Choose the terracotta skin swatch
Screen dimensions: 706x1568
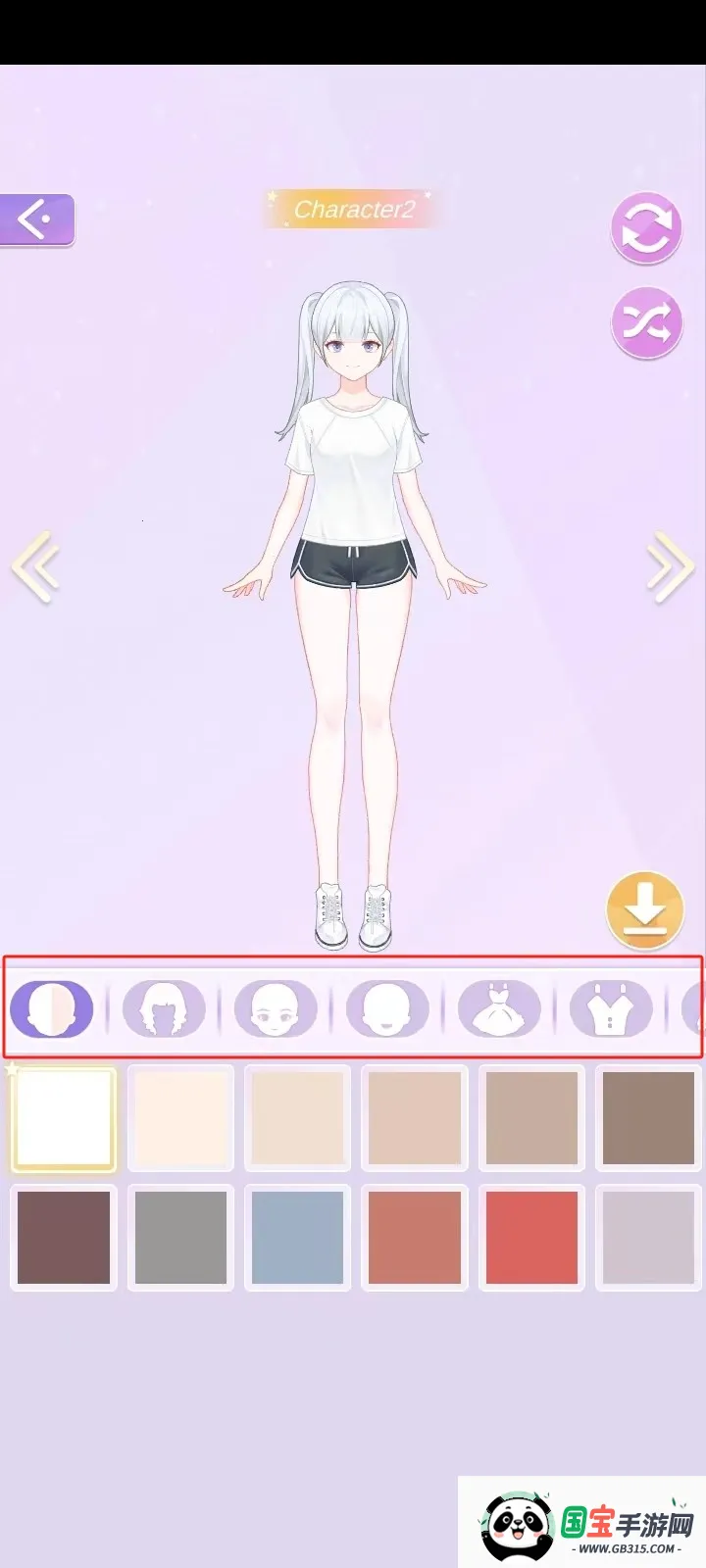415,1237
